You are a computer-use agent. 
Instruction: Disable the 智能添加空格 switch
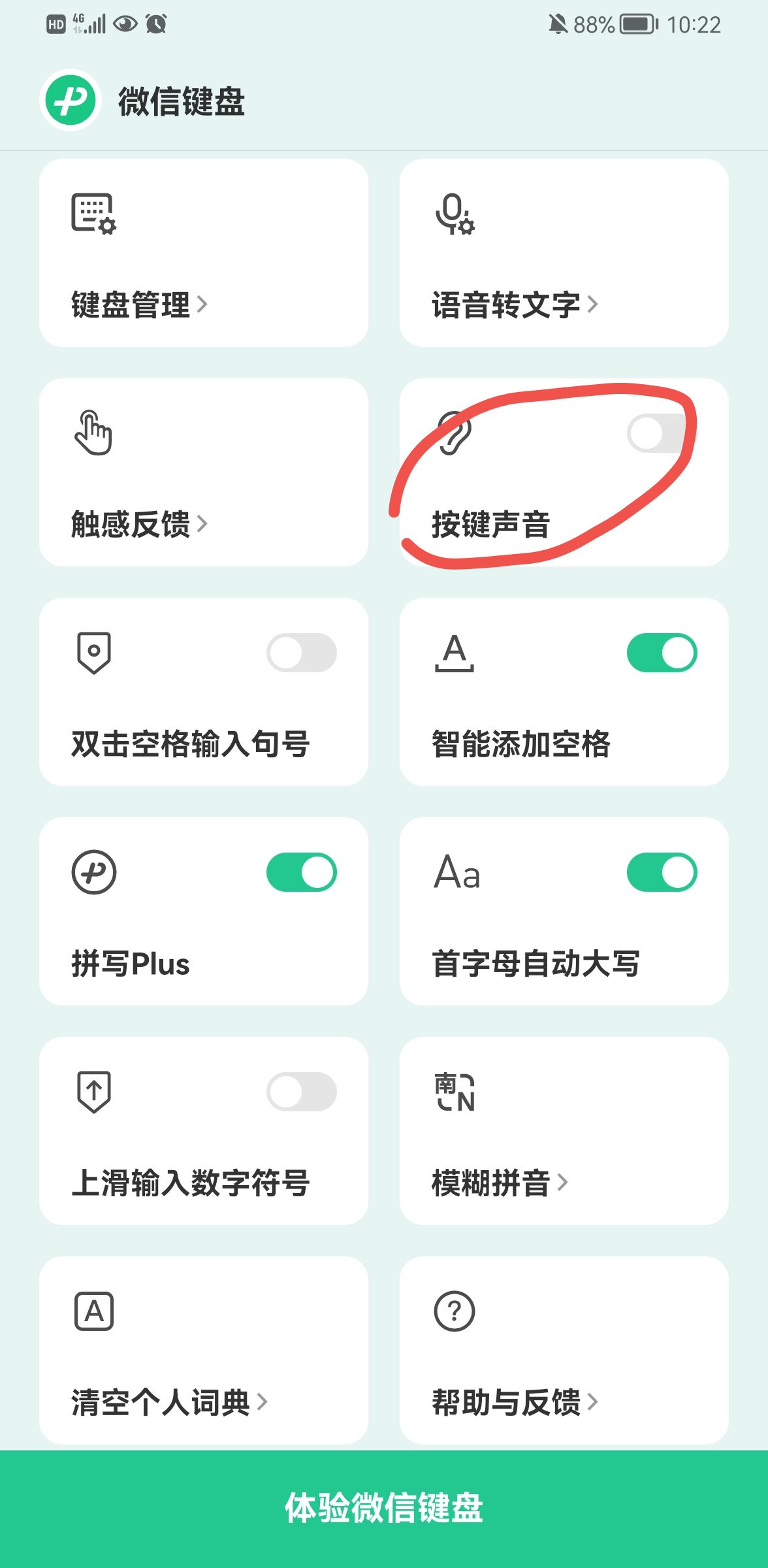coord(662,651)
